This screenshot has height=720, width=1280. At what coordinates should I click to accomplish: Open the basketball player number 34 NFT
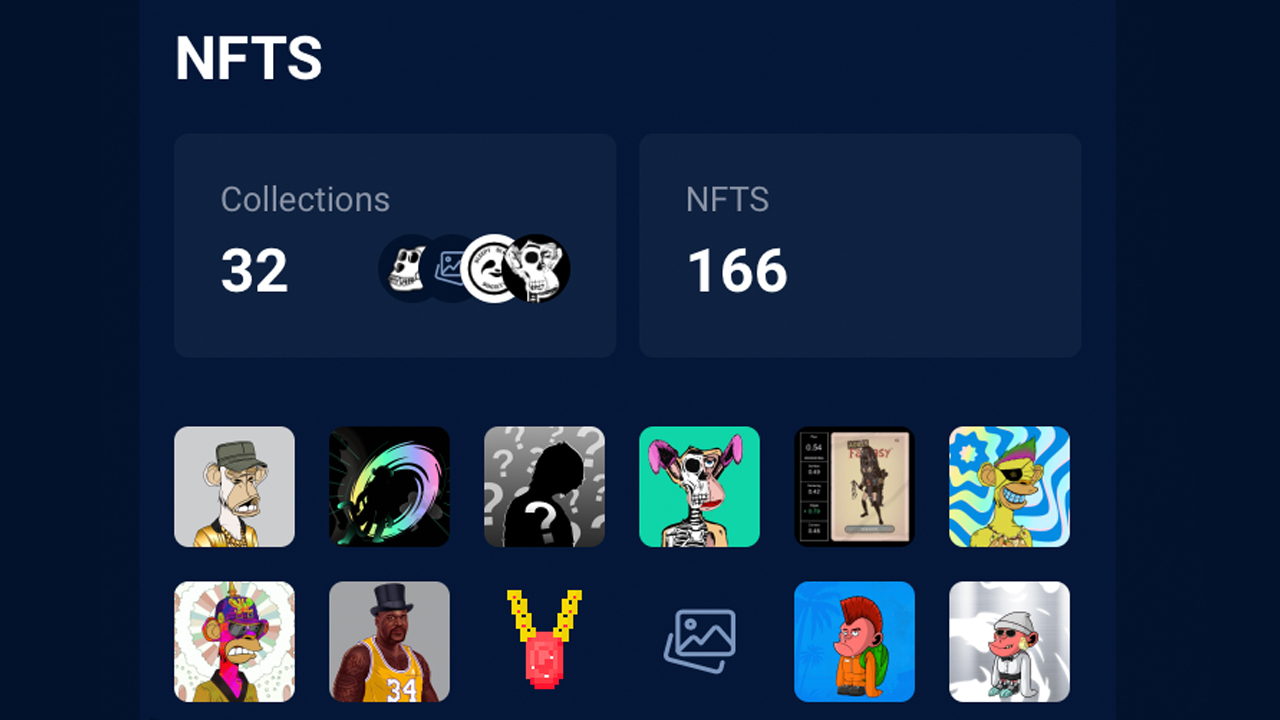[389, 642]
